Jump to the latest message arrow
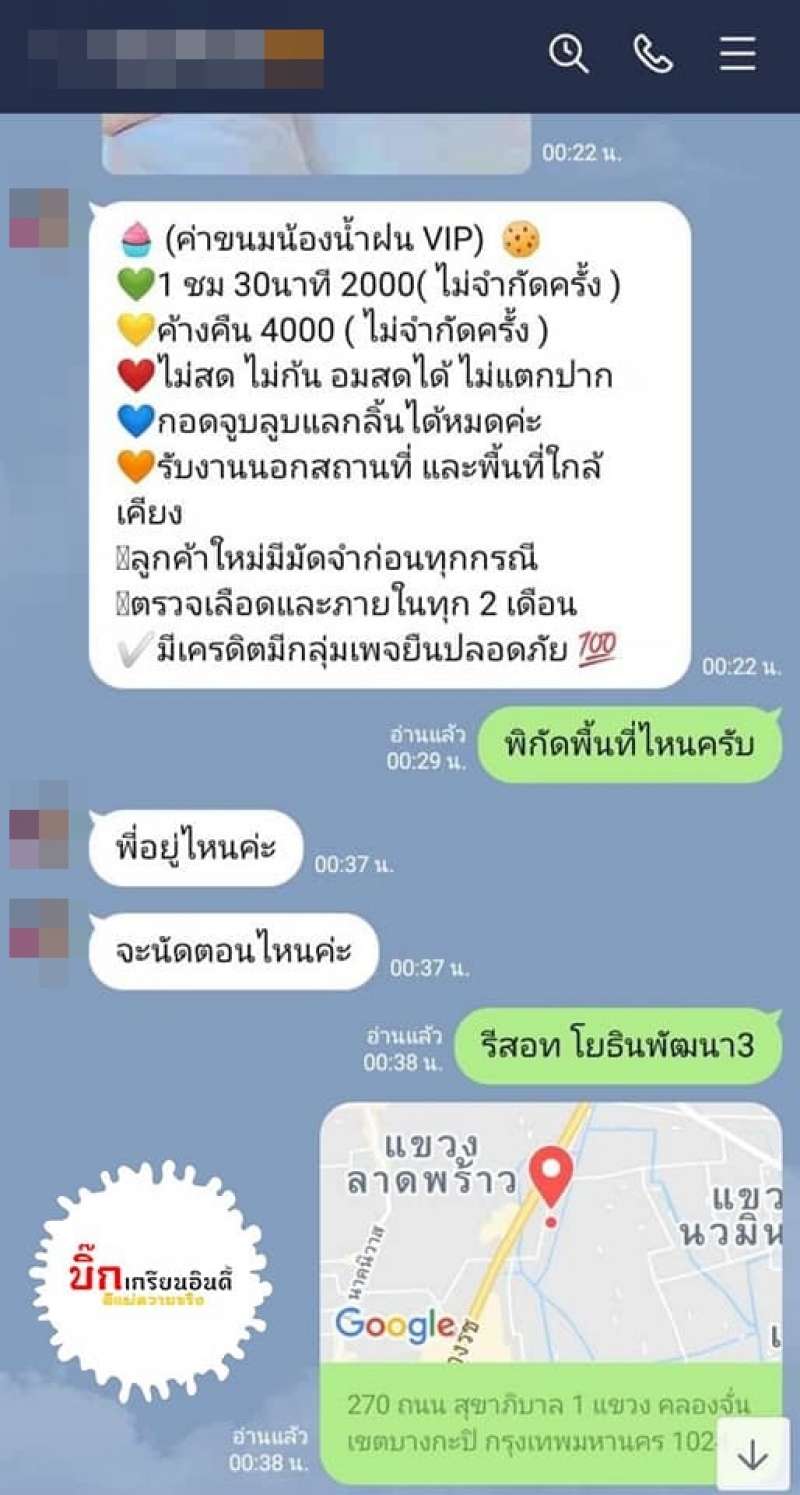 [751, 1457]
